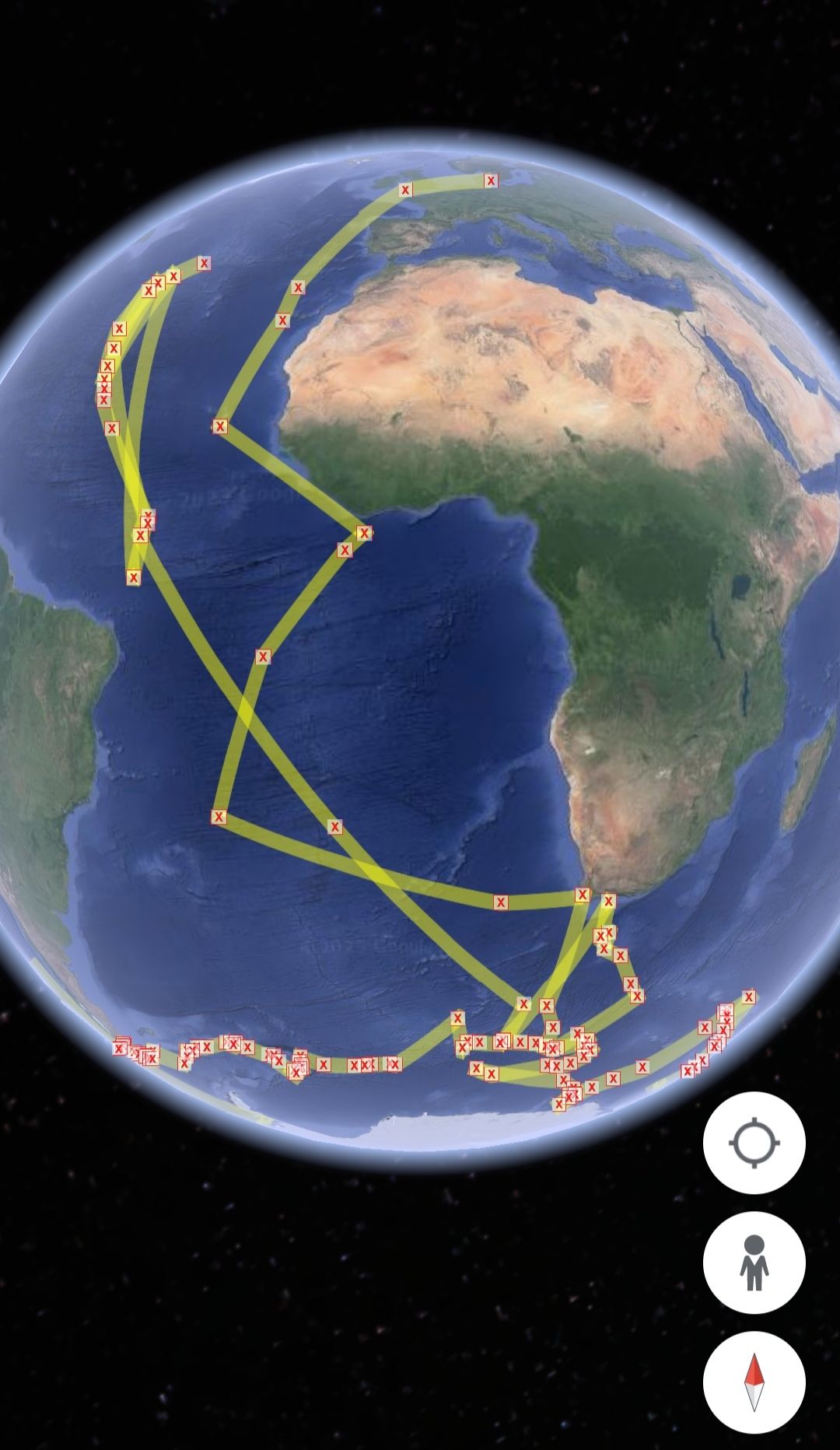
Task: Reset globe orientation with compass
Action: click(754, 1382)
